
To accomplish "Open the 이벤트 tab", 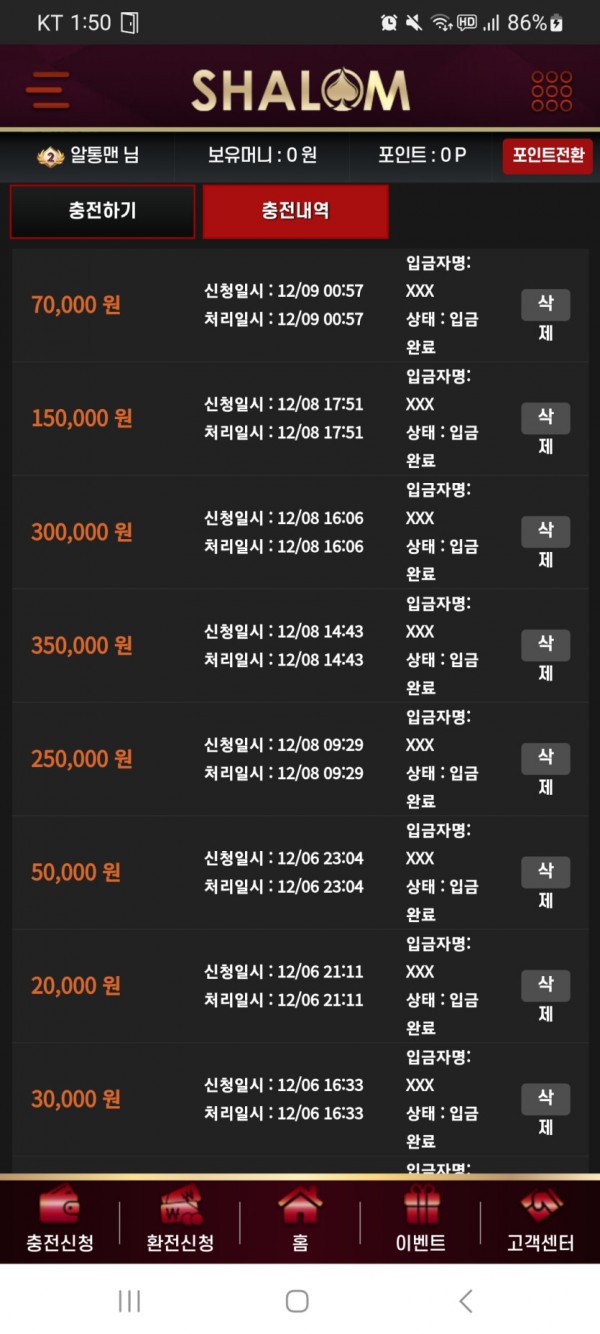I will pos(420,1220).
